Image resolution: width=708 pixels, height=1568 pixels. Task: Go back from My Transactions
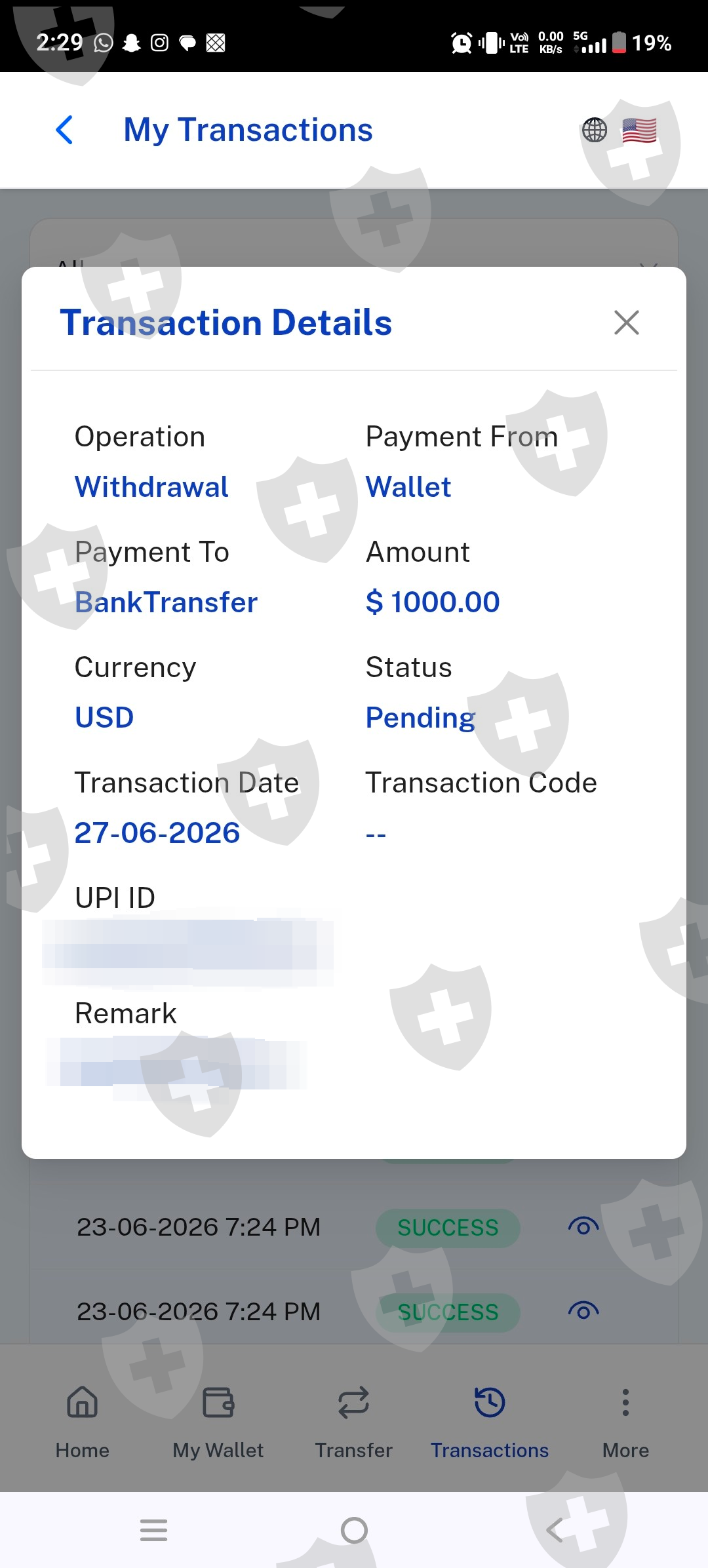(x=64, y=130)
